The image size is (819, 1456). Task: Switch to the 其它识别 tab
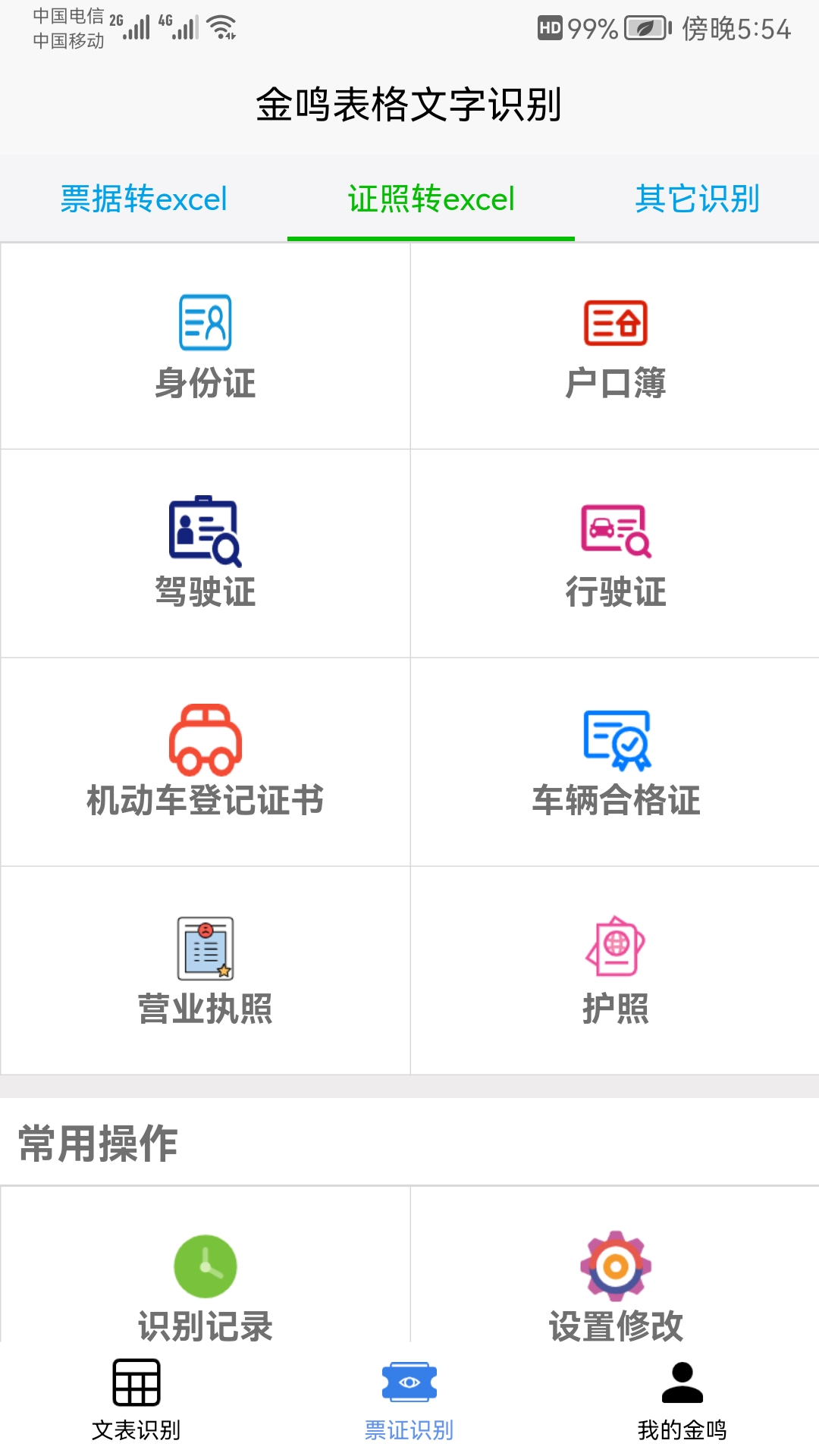pos(699,199)
